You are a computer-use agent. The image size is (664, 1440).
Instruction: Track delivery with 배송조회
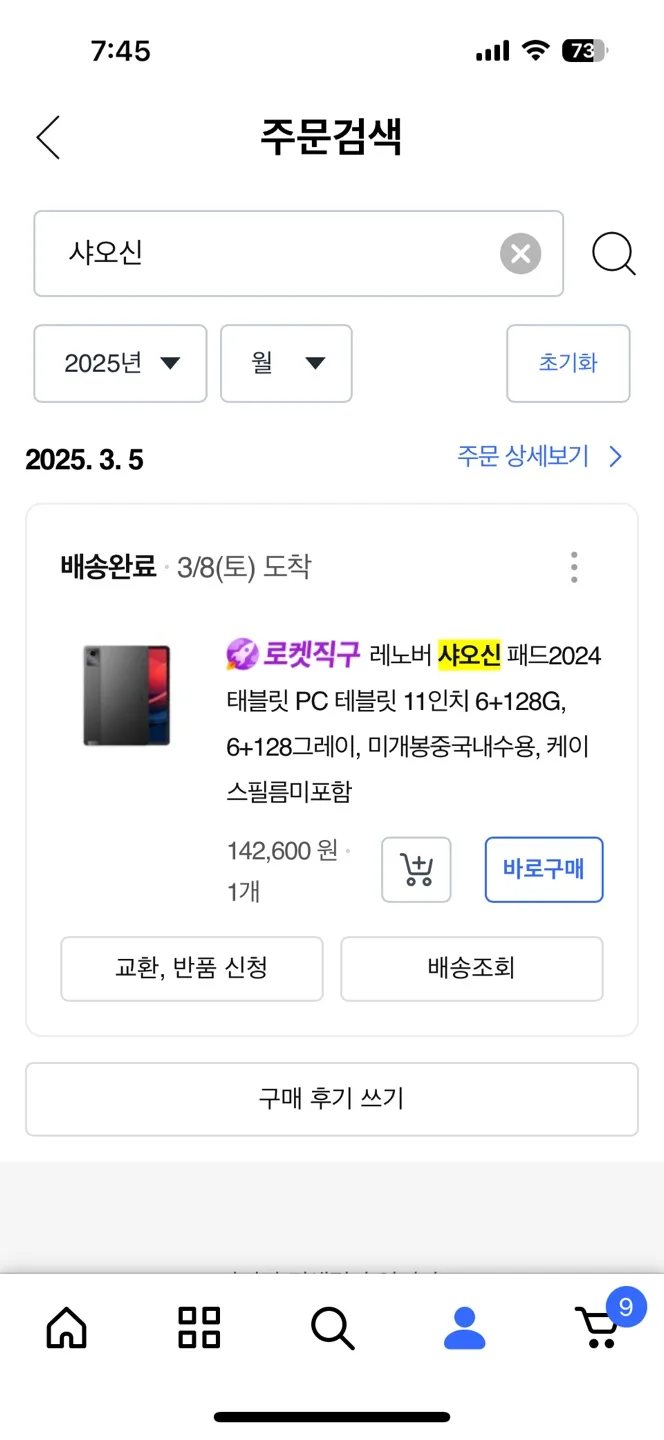point(471,968)
